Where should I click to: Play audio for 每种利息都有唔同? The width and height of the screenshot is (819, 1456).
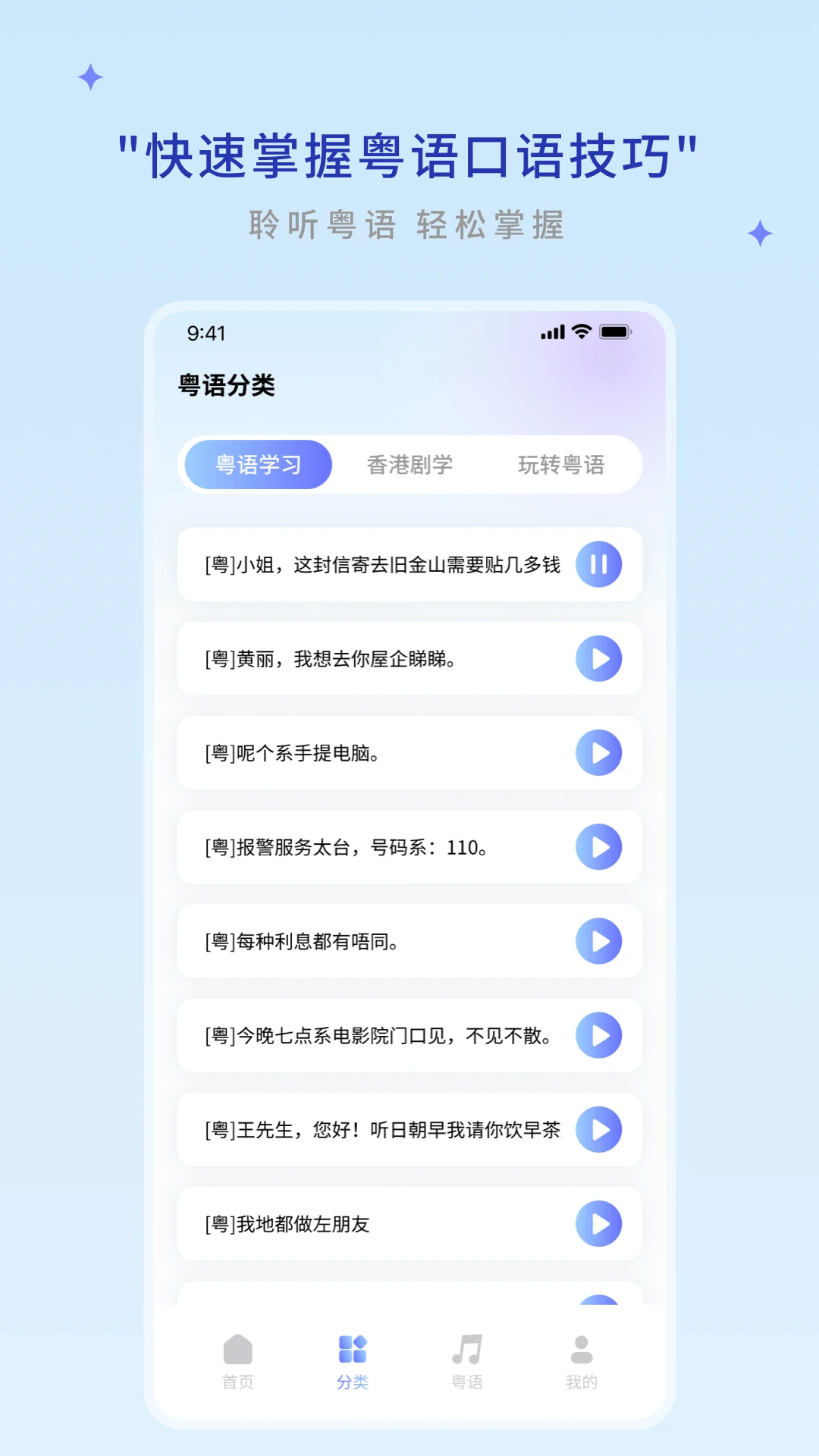point(600,942)
